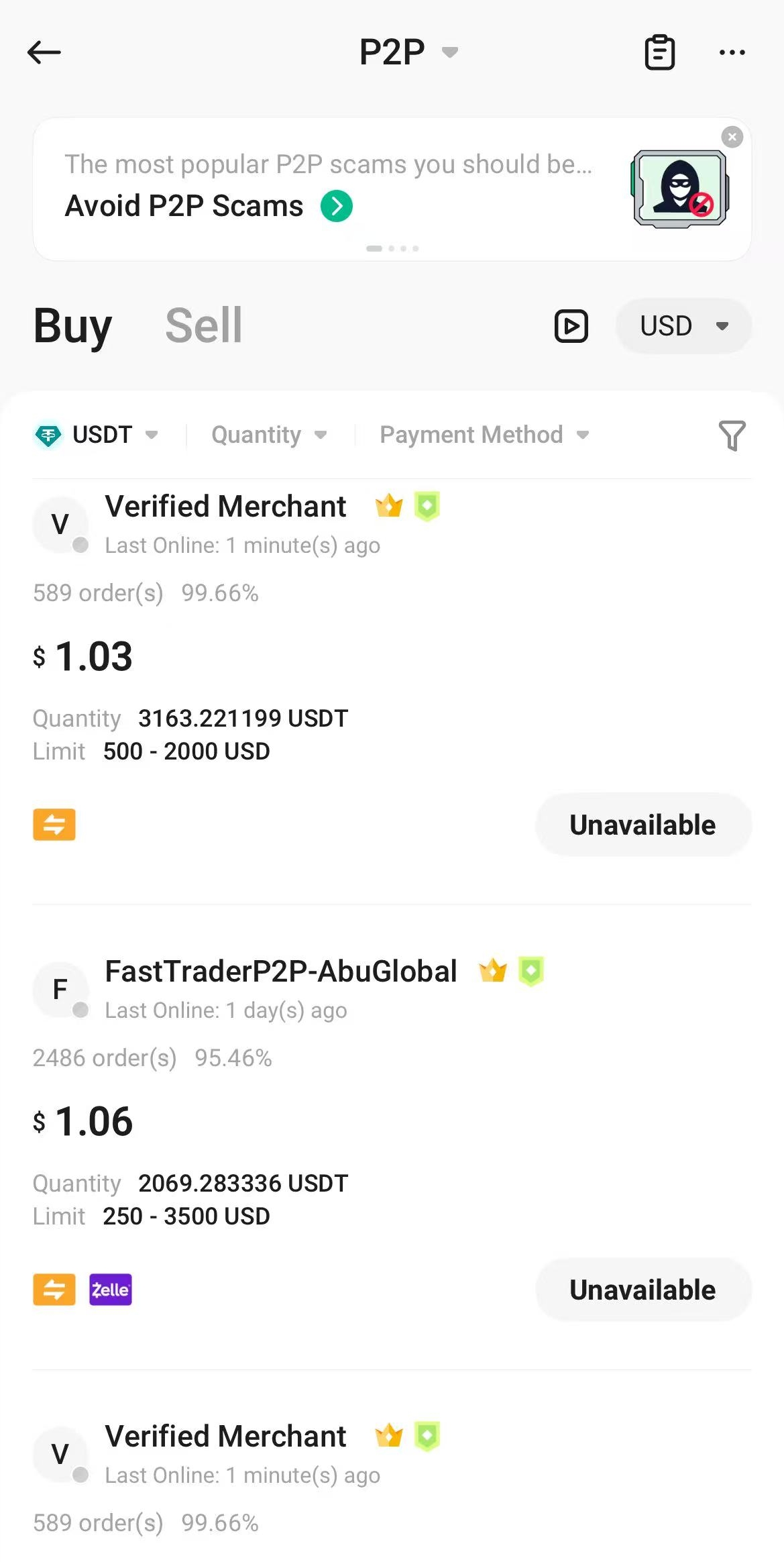Viewport: 784px width, 1562px height.
Task: Open the orders clipboard icon
Action: [659, 52]
